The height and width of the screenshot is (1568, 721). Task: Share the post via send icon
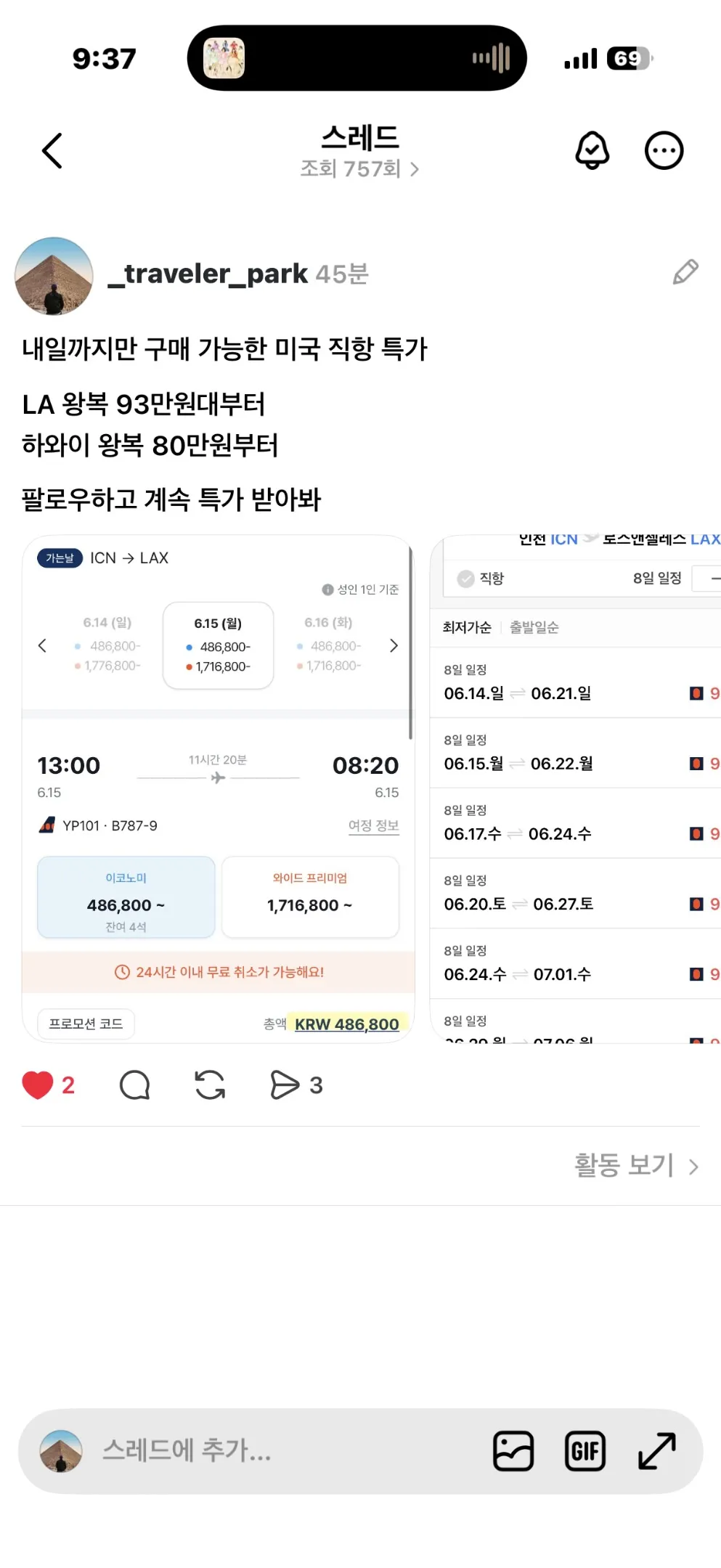pyautogui.click(x=285, y=1085)
